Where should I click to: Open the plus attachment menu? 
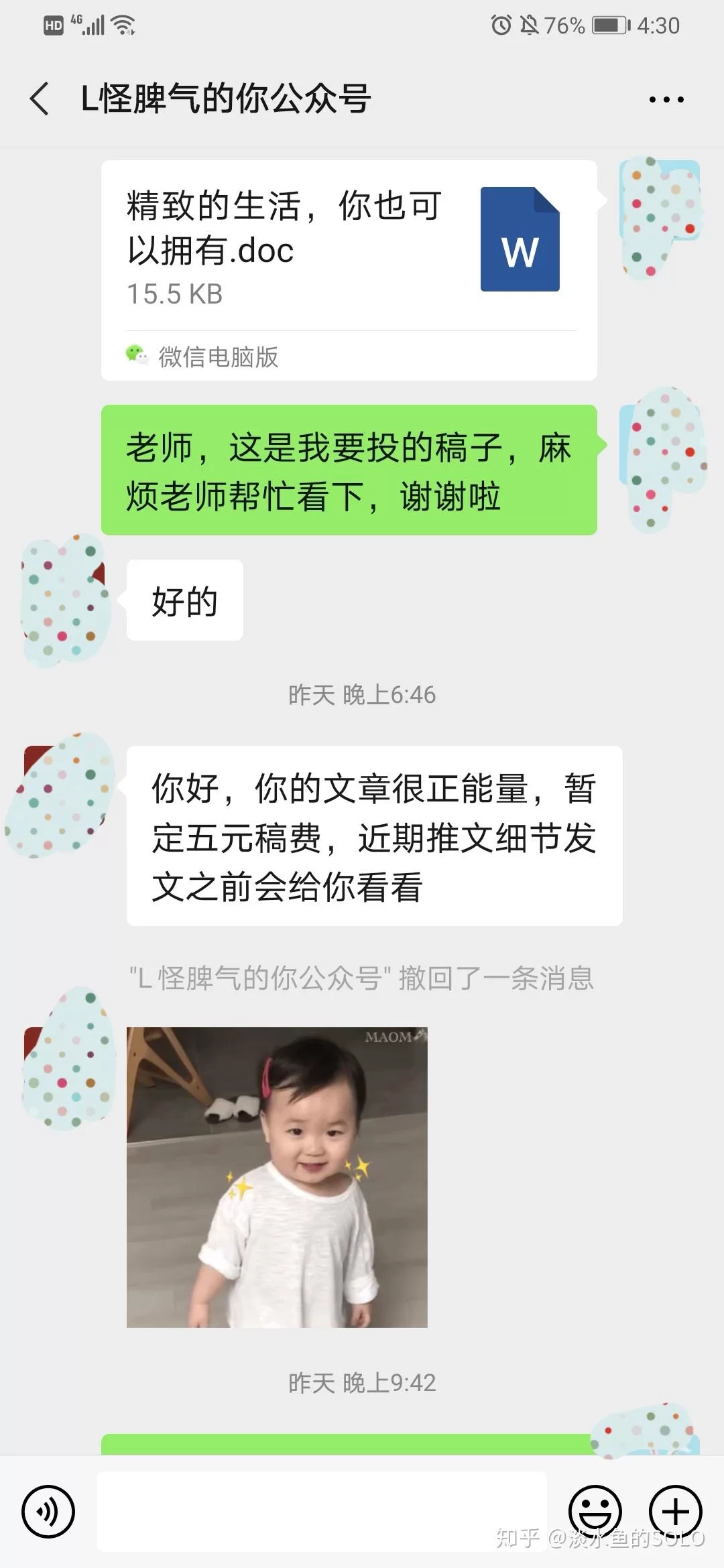point(675,1512)
